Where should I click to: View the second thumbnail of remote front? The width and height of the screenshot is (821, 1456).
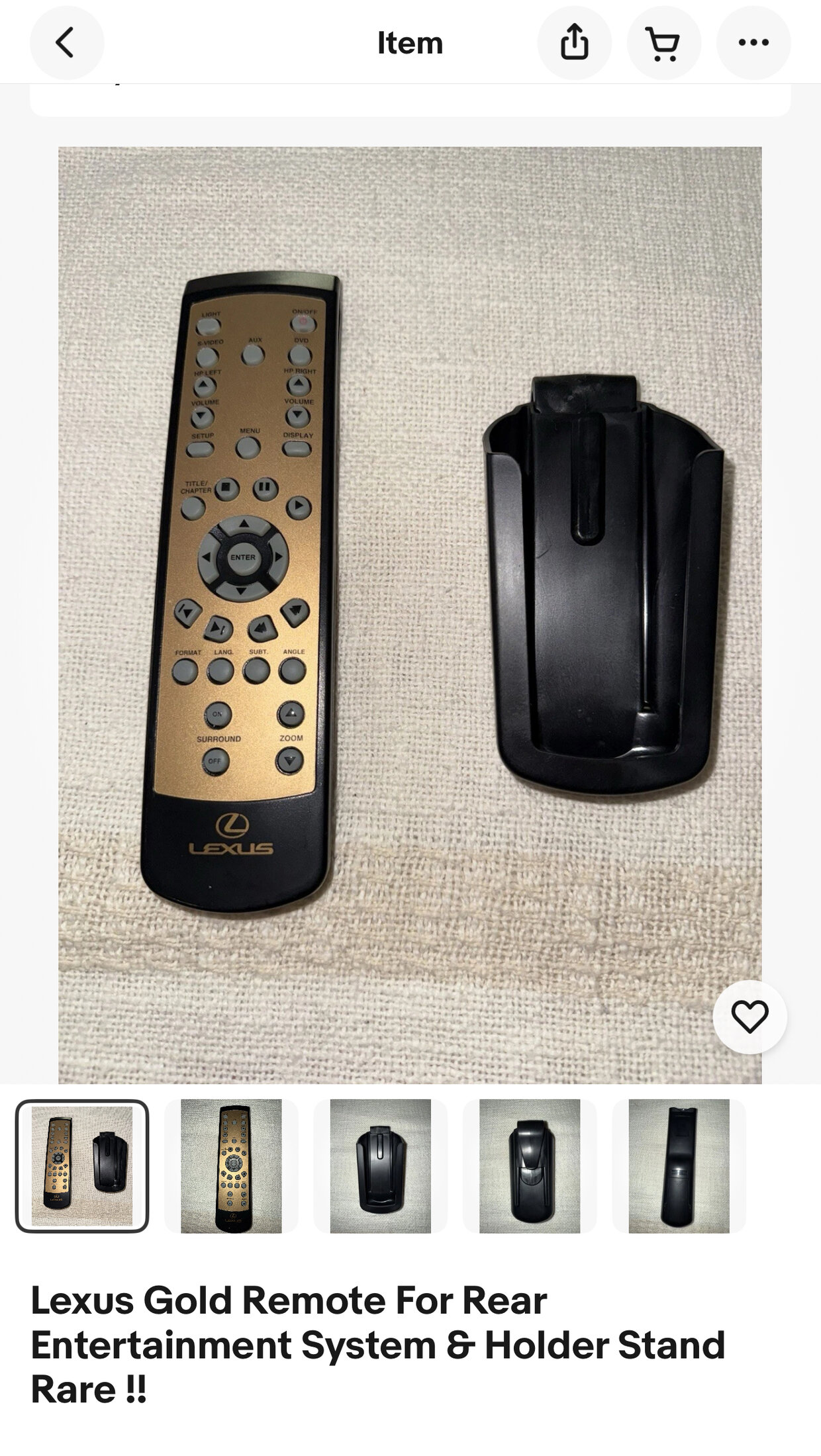click(231, 1166)
